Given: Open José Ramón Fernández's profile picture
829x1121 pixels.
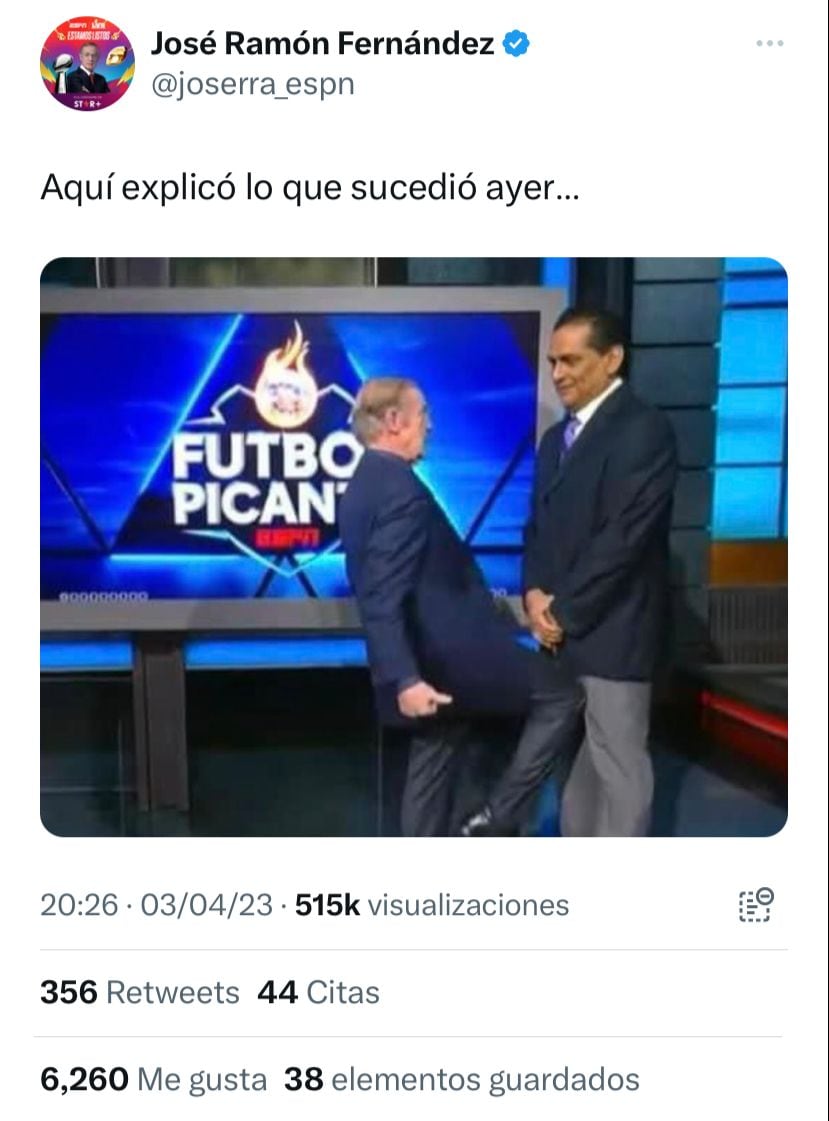Looking at the screenshot, I should click(x=86, y=62).
